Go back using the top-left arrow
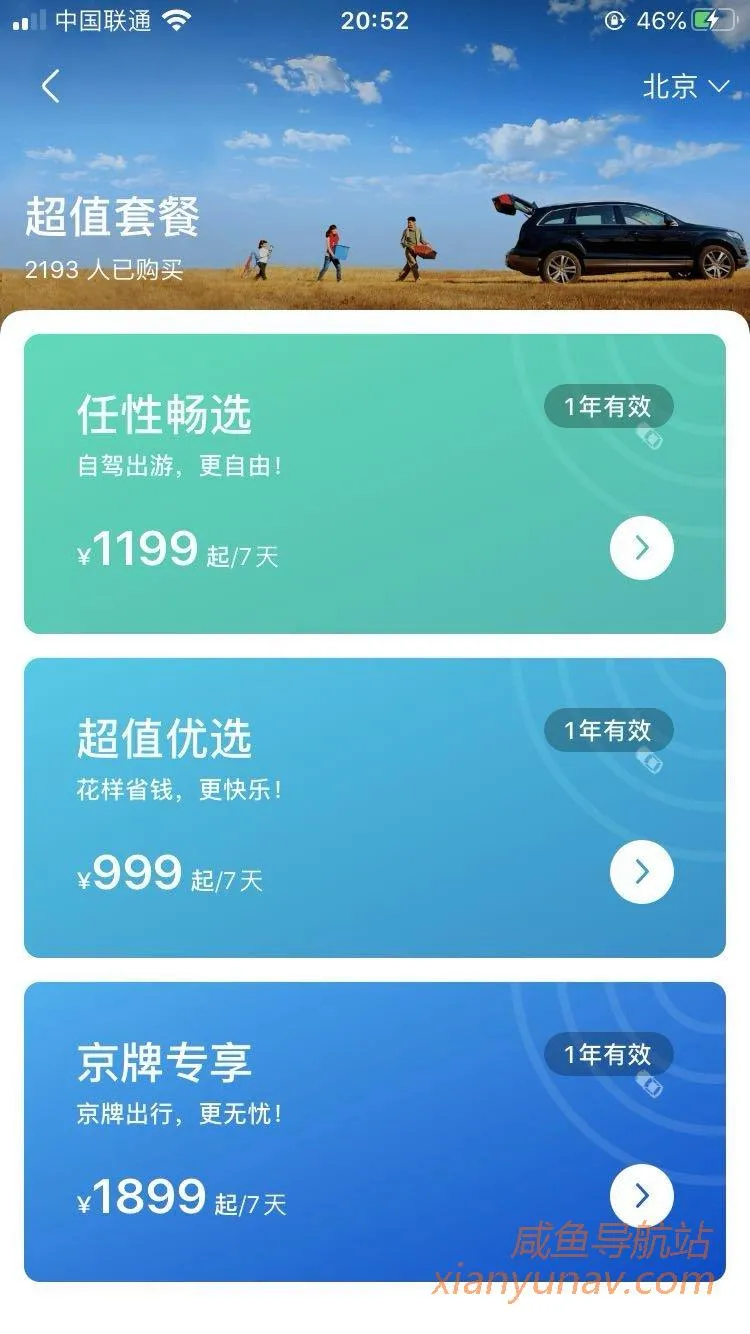The width and height of the screenshot is (750, 1334). pyautogui.click(x=50, y=87)
